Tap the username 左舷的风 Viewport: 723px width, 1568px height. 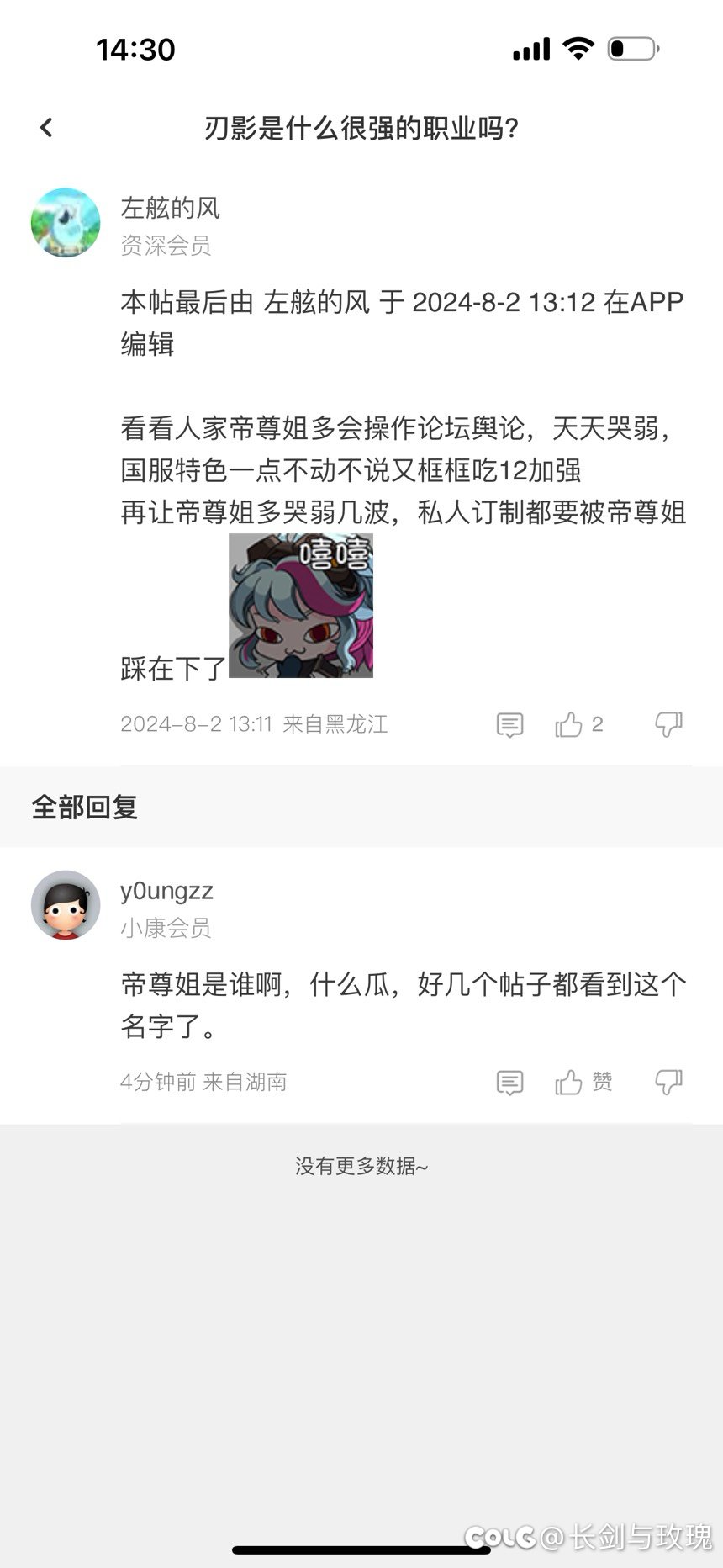[x=171, y=208]
